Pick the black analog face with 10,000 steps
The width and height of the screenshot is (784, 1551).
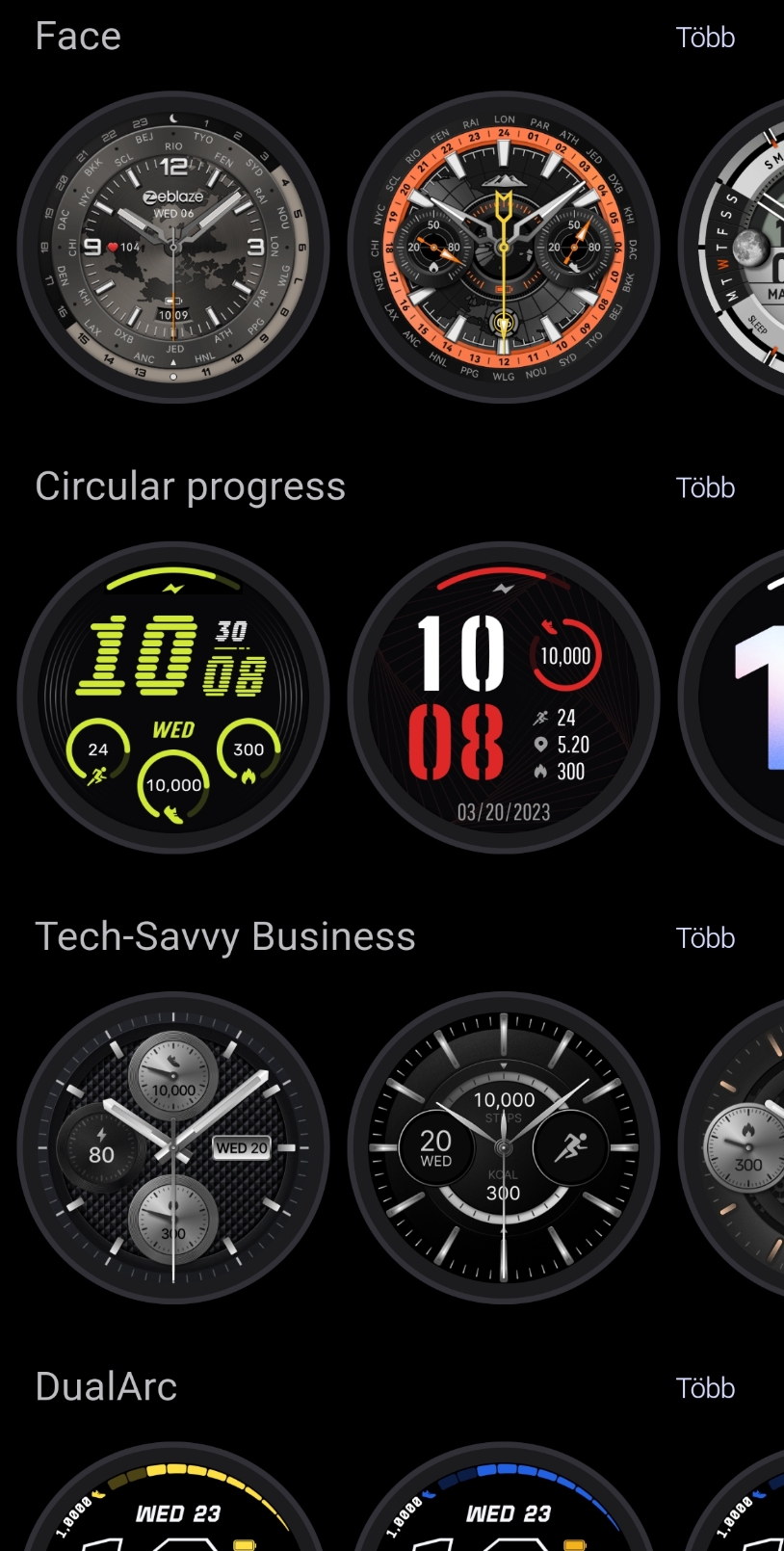tap(503, 1147)
